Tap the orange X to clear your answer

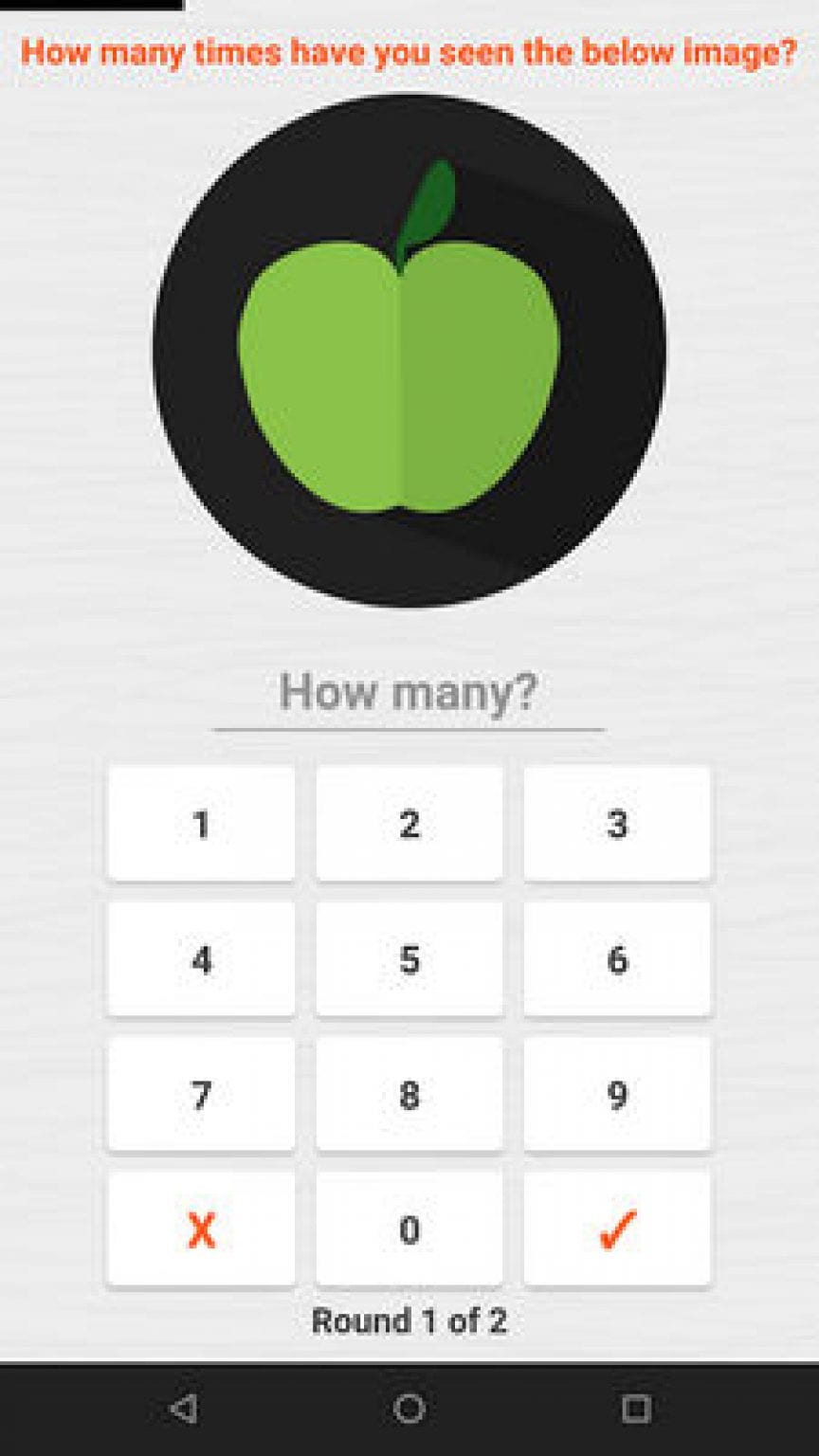(200, 1229)
